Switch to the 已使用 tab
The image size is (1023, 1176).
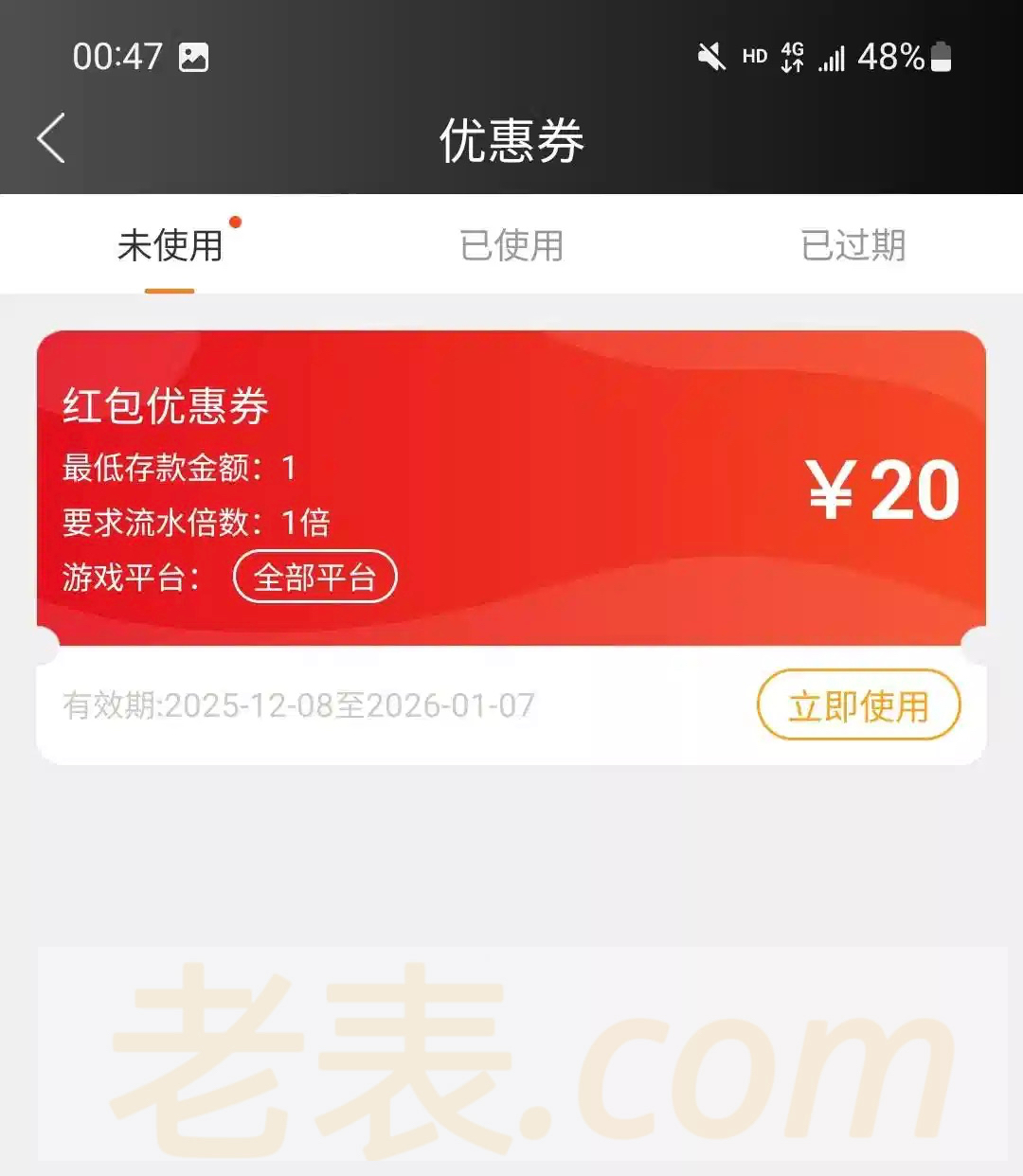coord(511,246)
